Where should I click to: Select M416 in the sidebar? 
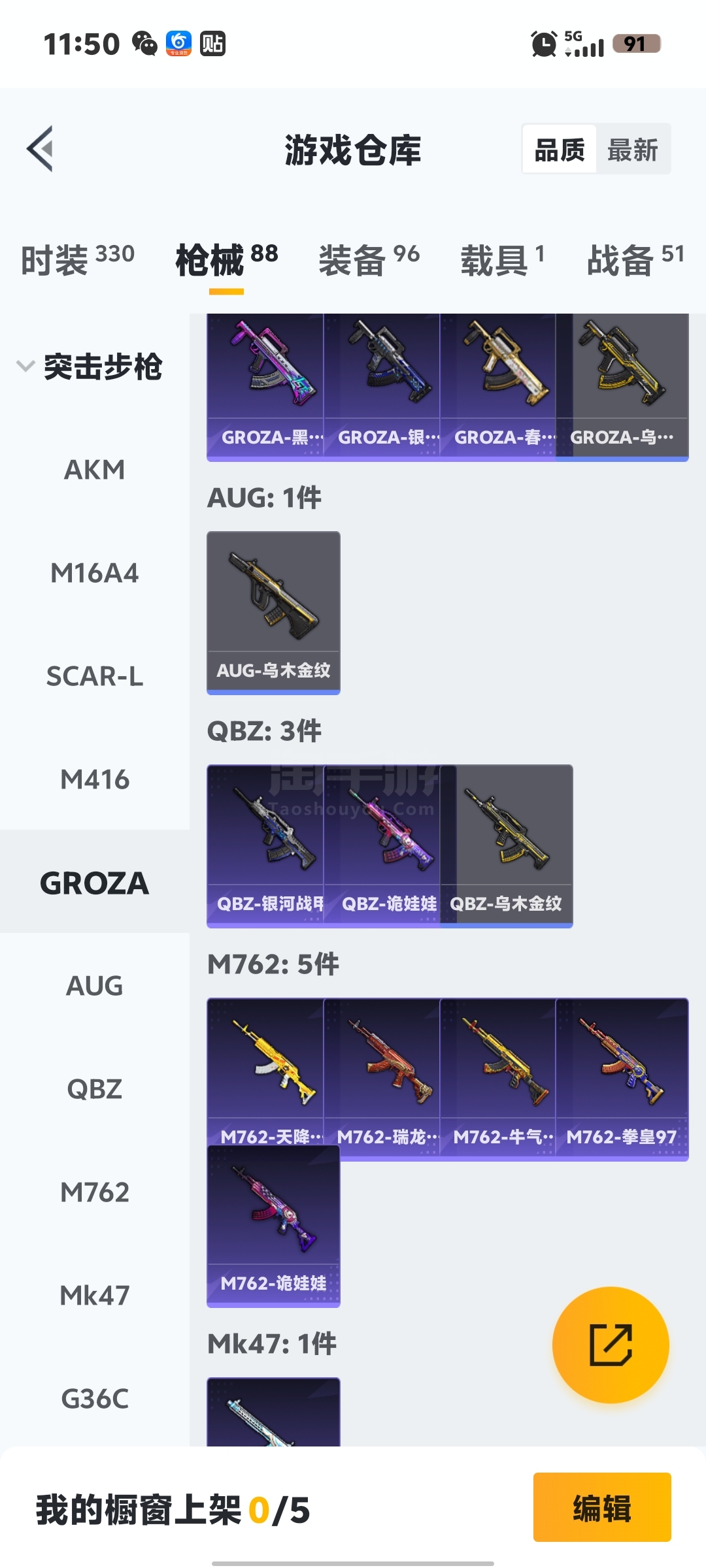(x=95, y=779)
